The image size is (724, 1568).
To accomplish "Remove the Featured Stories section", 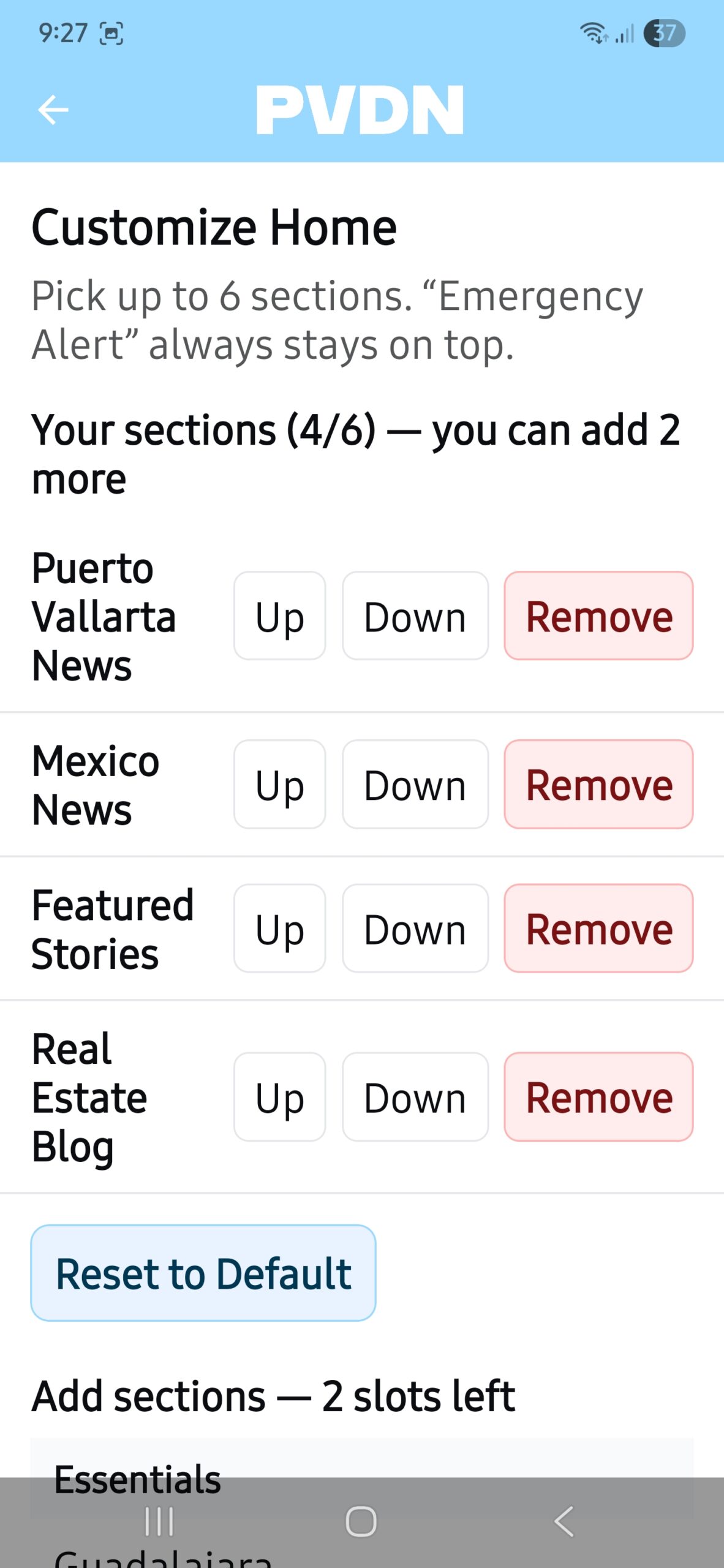I will coord(598,928).
